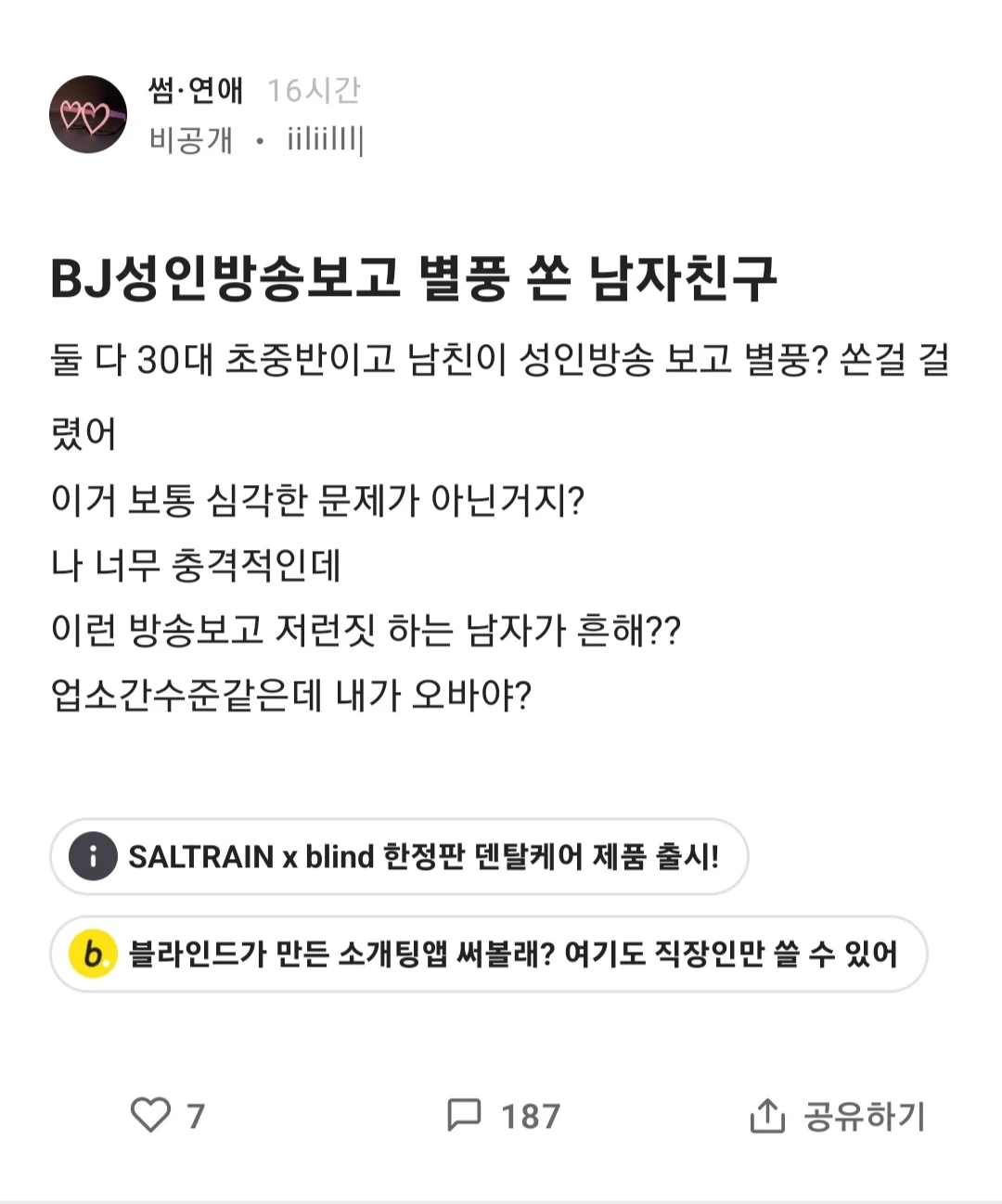The height and width of the screenshot is (1204, 1002).
Task: Open the 187 comments
Action: click(503, 1115)
